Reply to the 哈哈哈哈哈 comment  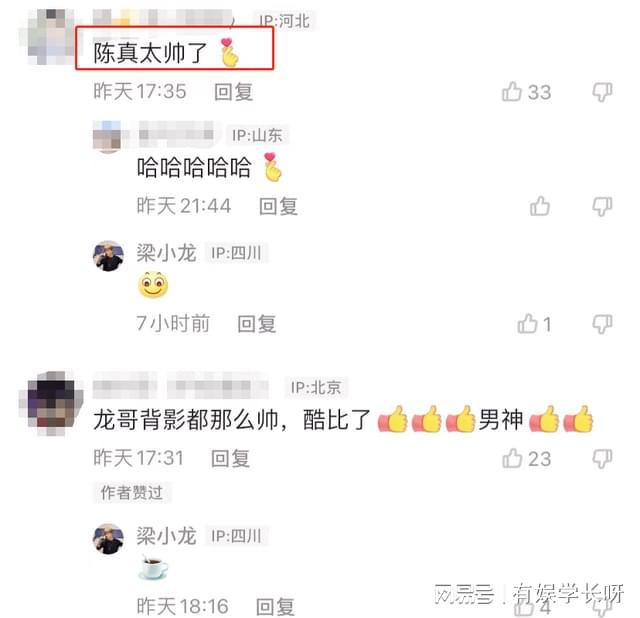pos(278,206)
